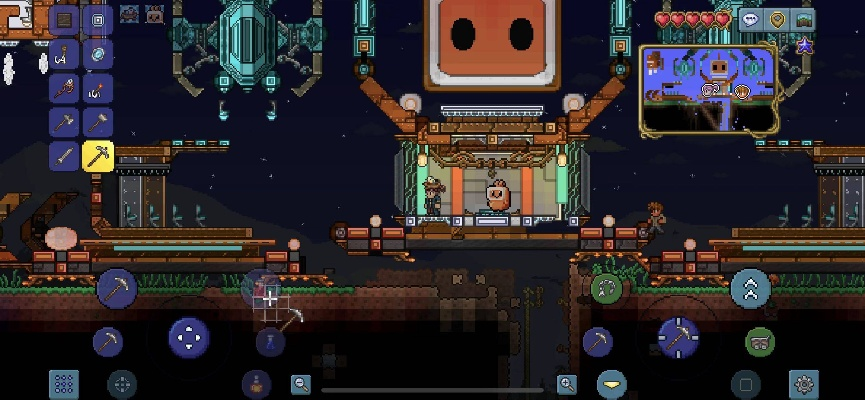Tap the movement joystick
This screenshot has width=865, height=400.
click(187, 338)
